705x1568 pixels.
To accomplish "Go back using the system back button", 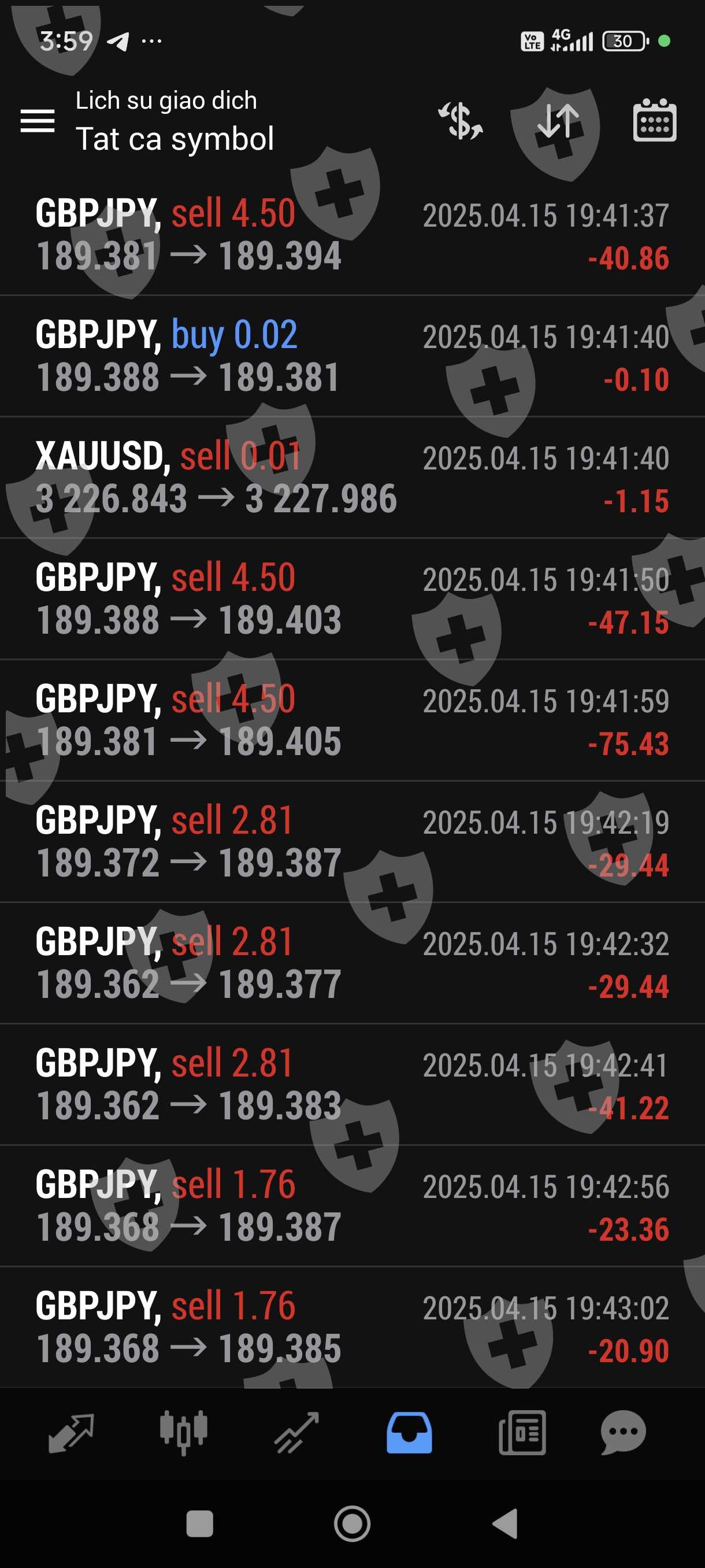I will (506, 1523).
